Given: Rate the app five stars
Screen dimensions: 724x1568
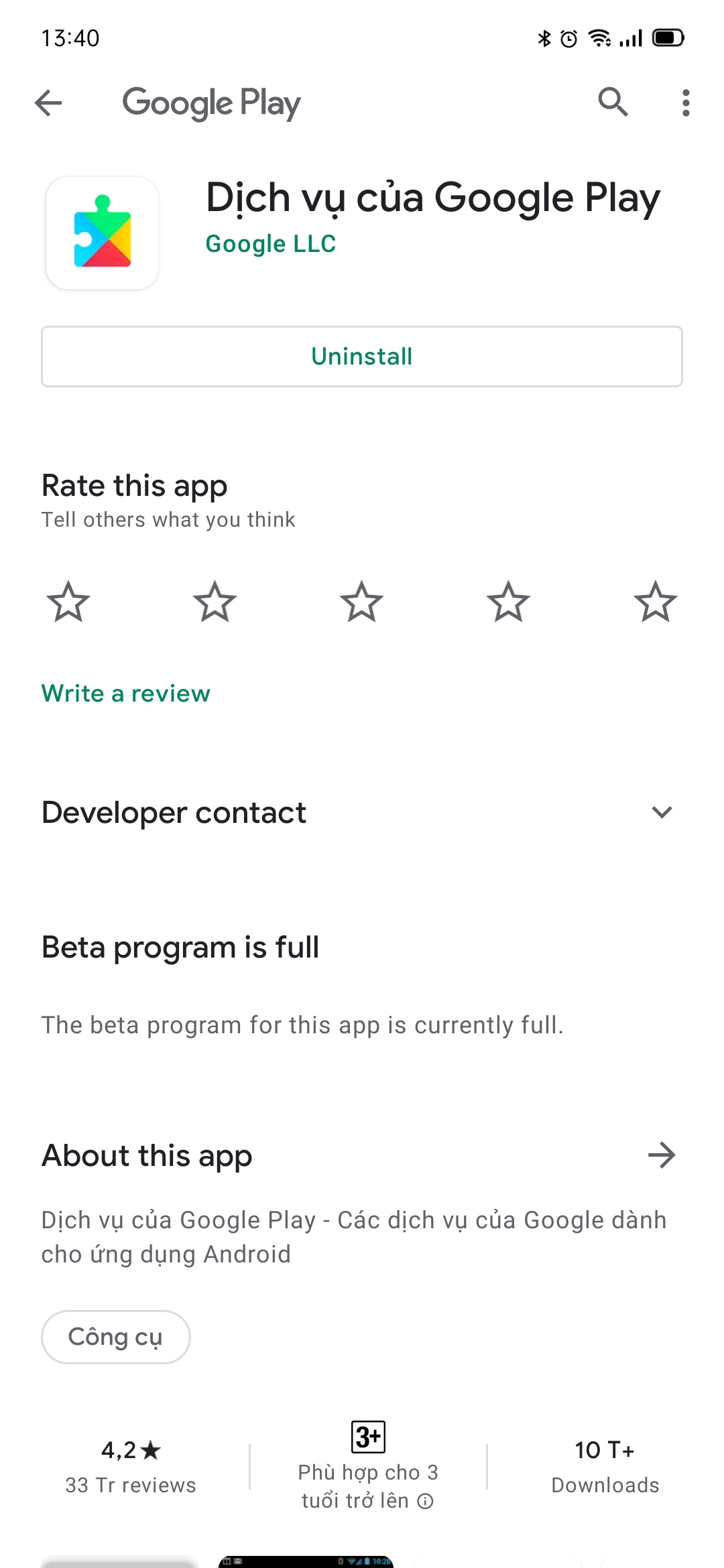Looking at the screenshot, I should tap(656, 602).
